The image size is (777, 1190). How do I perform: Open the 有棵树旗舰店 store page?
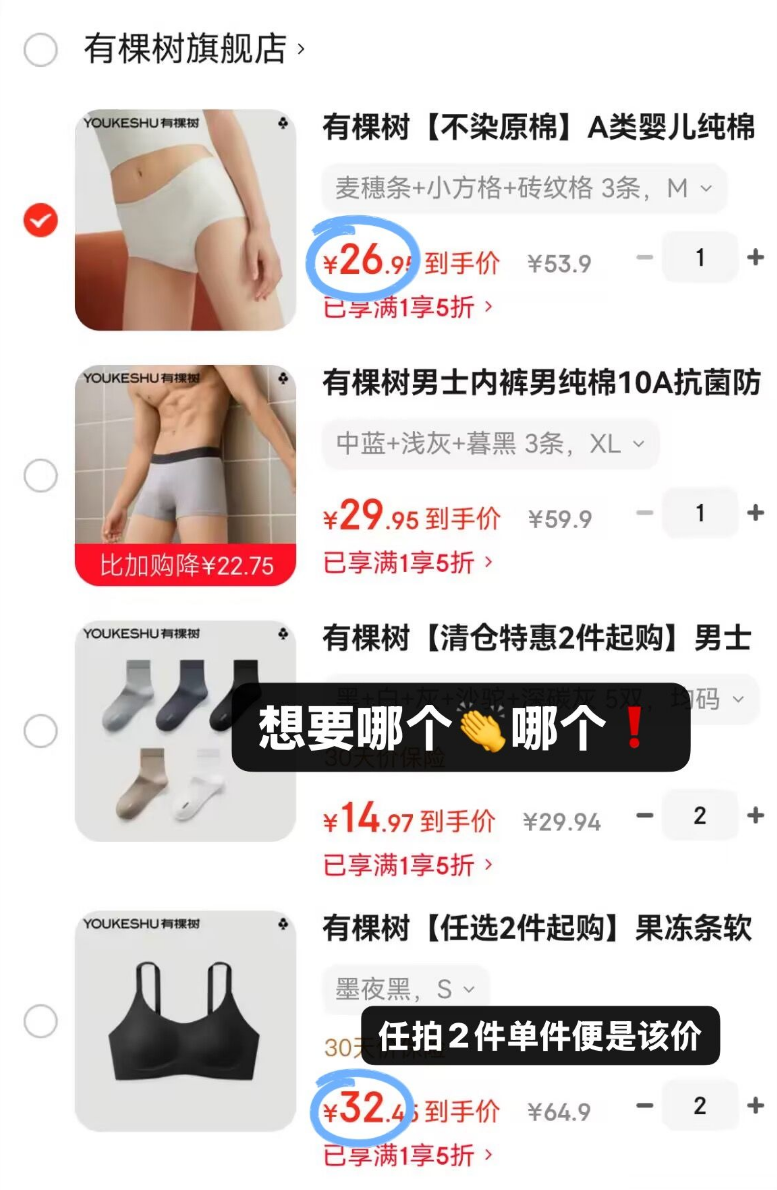192,49
